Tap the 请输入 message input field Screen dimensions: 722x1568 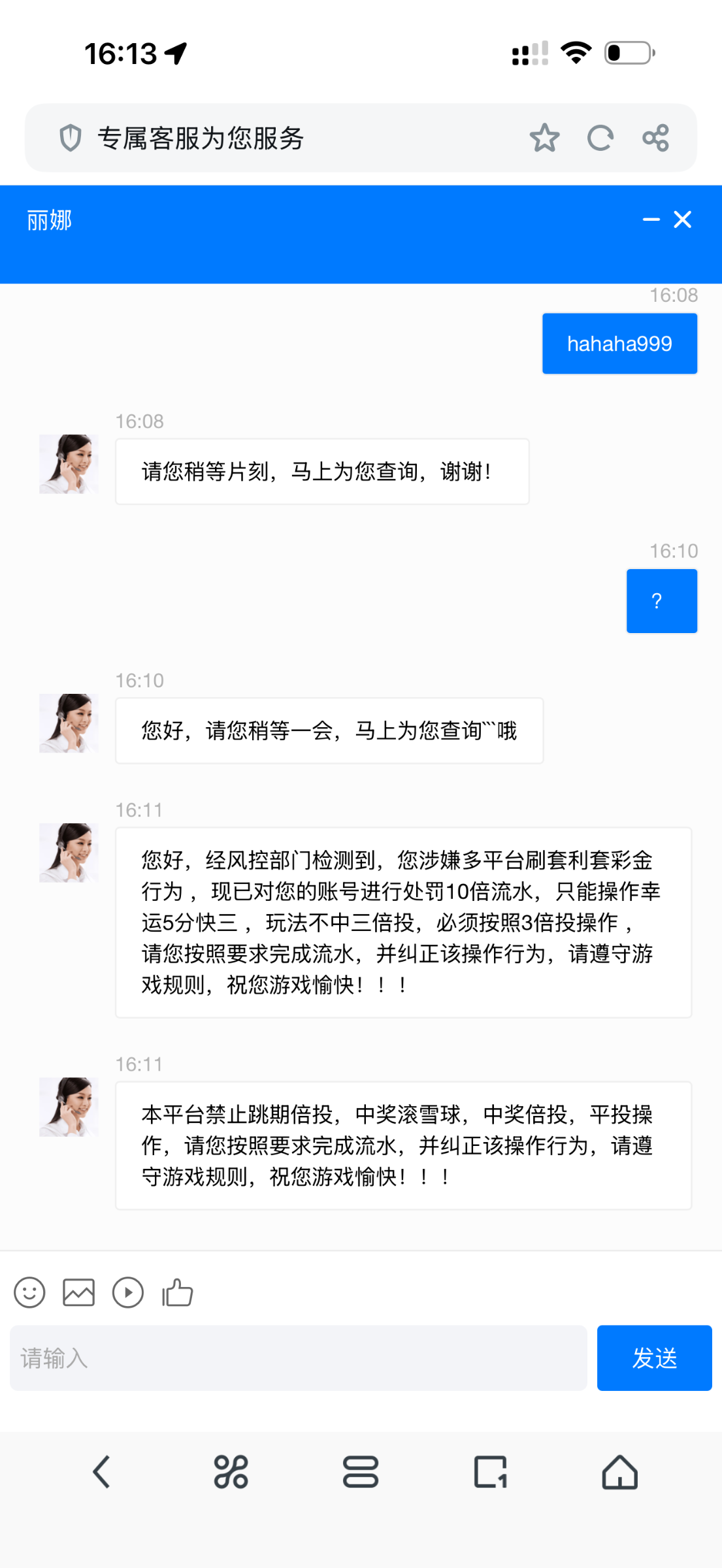coord(298,1357)
